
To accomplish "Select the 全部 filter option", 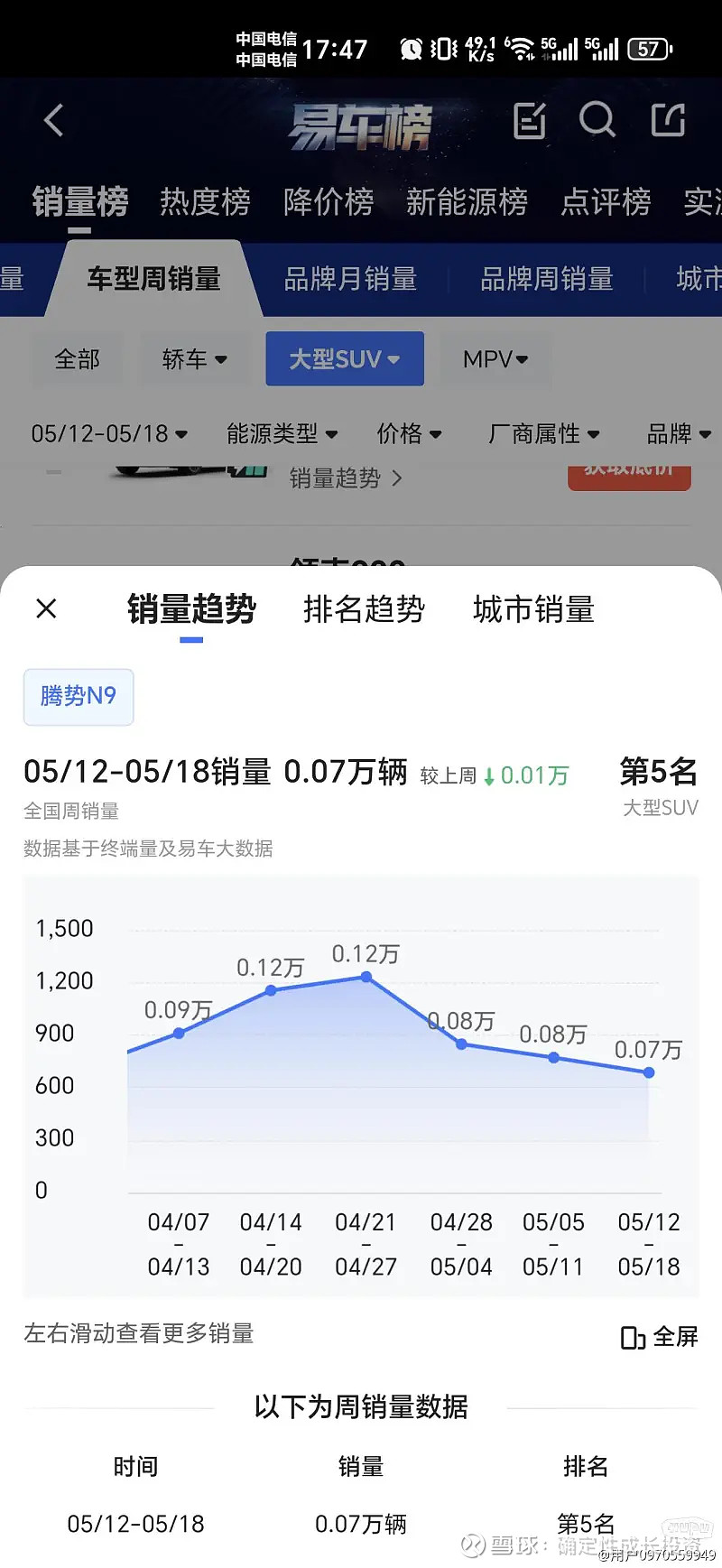I will pos(78,358).
